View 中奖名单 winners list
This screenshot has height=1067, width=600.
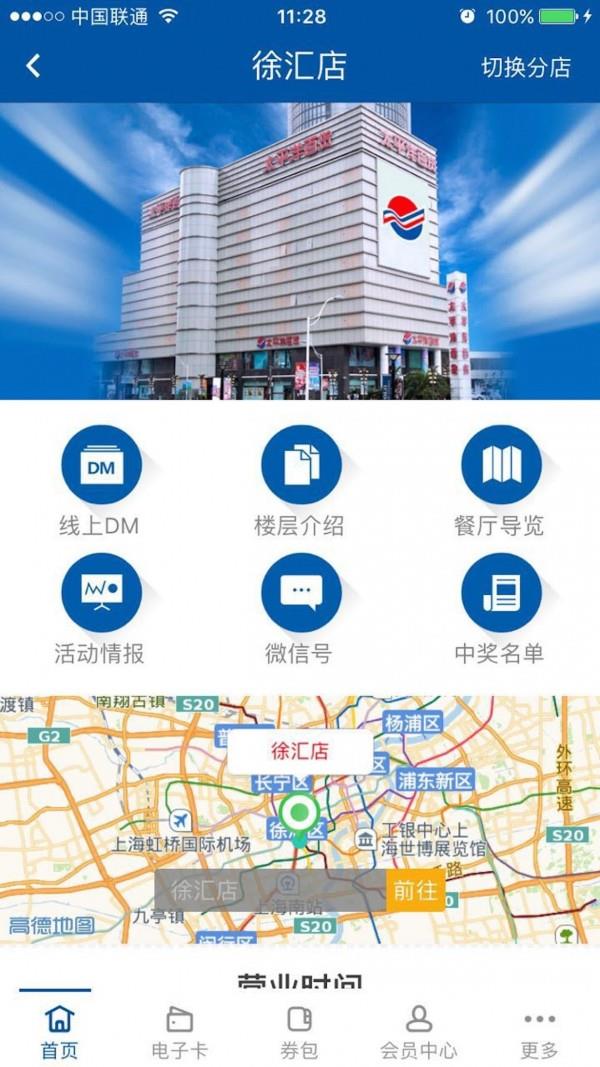pos(500,594)
